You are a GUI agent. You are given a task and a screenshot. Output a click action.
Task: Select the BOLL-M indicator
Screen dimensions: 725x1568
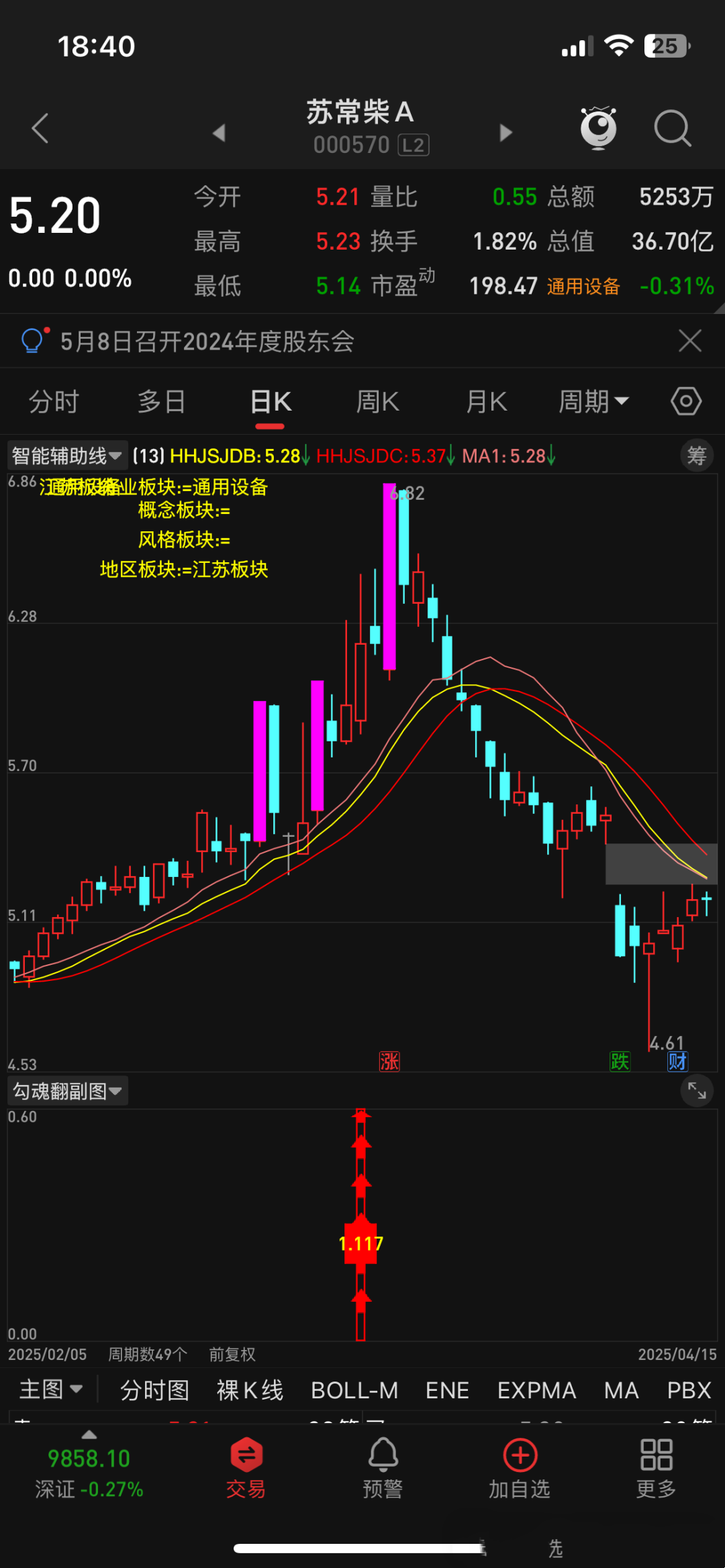[354, 1390]
